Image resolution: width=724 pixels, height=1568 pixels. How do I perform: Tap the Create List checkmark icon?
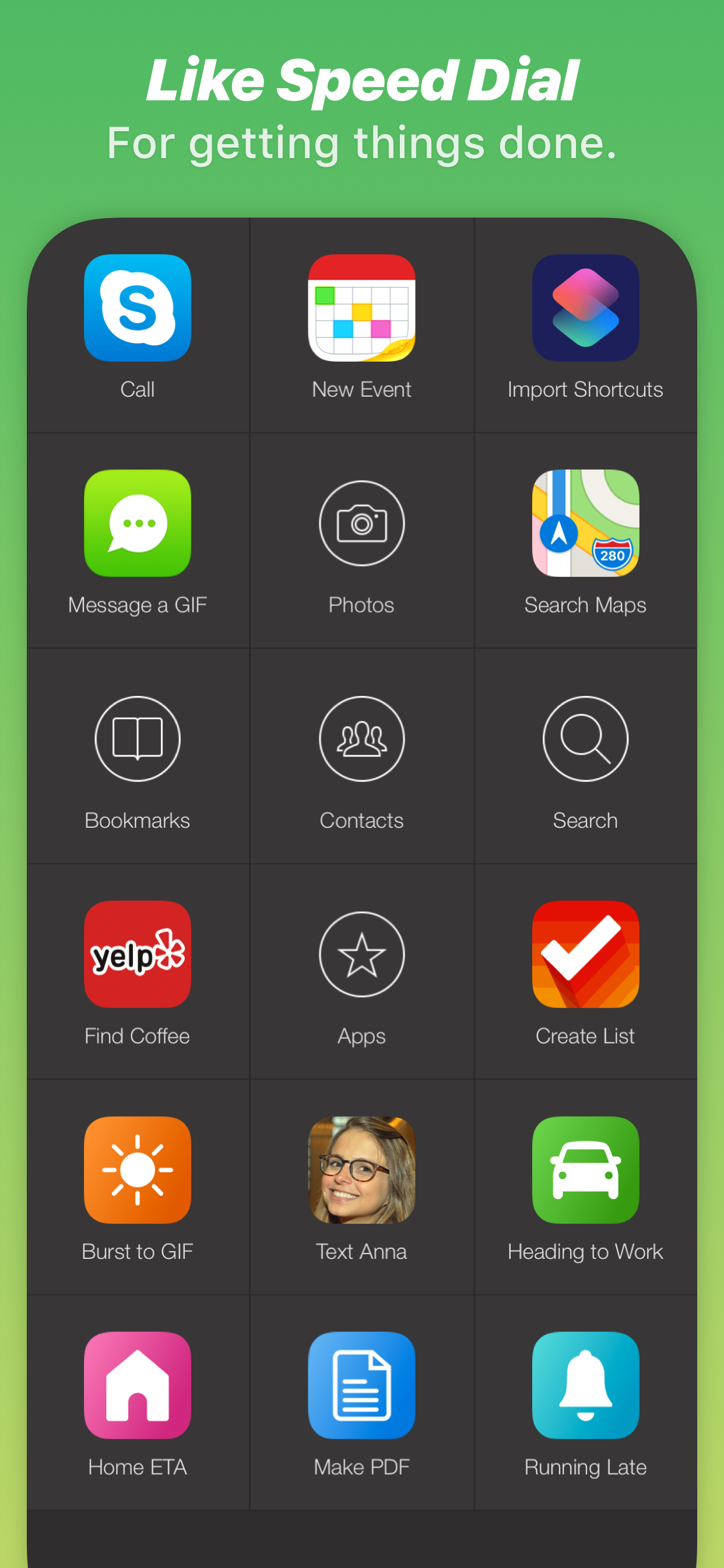[585, 954]
